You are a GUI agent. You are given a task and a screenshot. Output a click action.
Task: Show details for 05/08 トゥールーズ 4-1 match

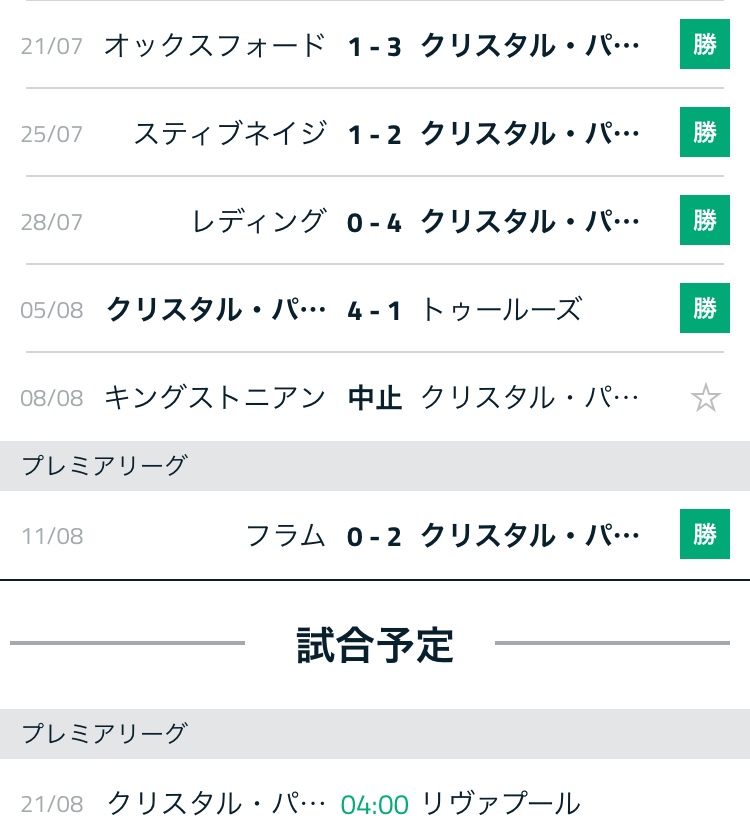coord(374,309)
